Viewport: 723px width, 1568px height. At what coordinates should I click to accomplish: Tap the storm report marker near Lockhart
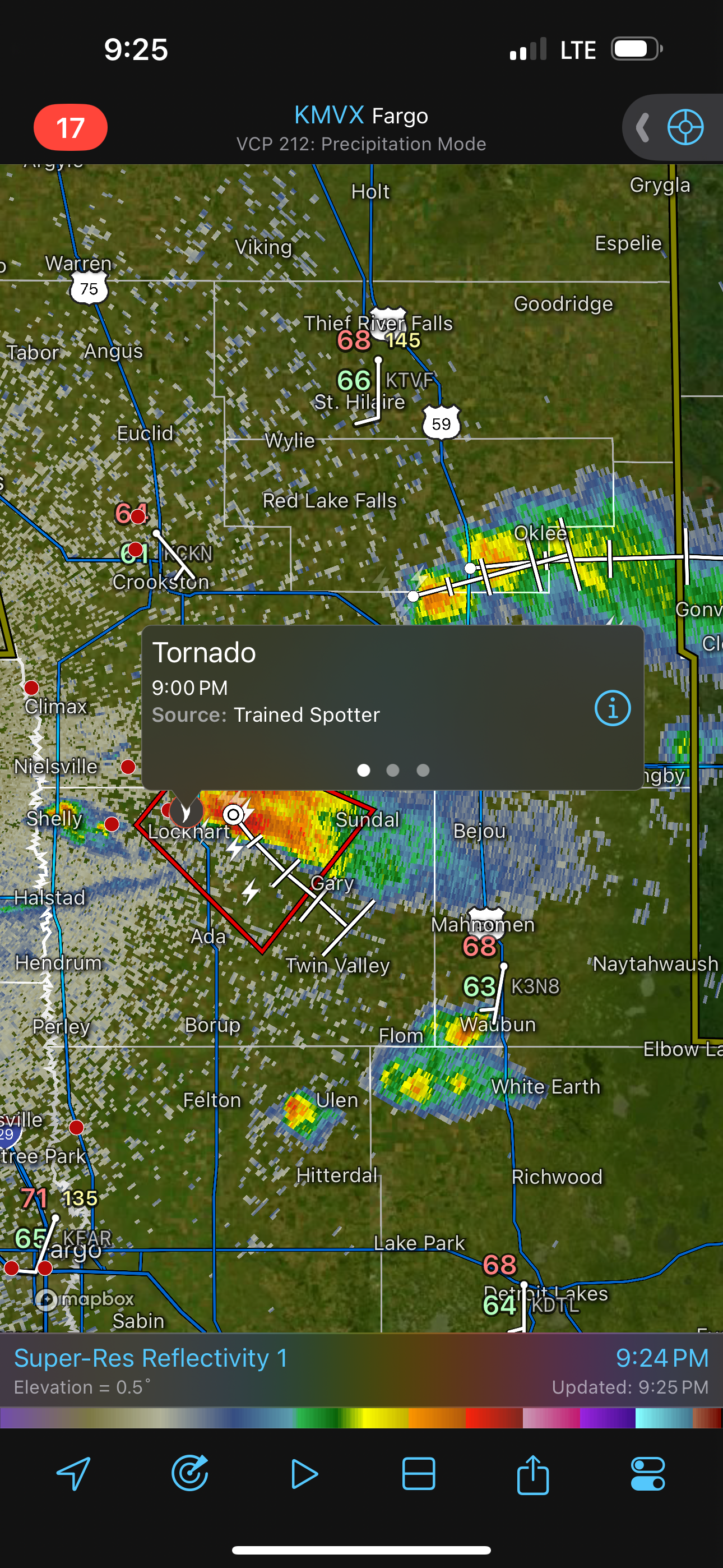tap(185, 811)
